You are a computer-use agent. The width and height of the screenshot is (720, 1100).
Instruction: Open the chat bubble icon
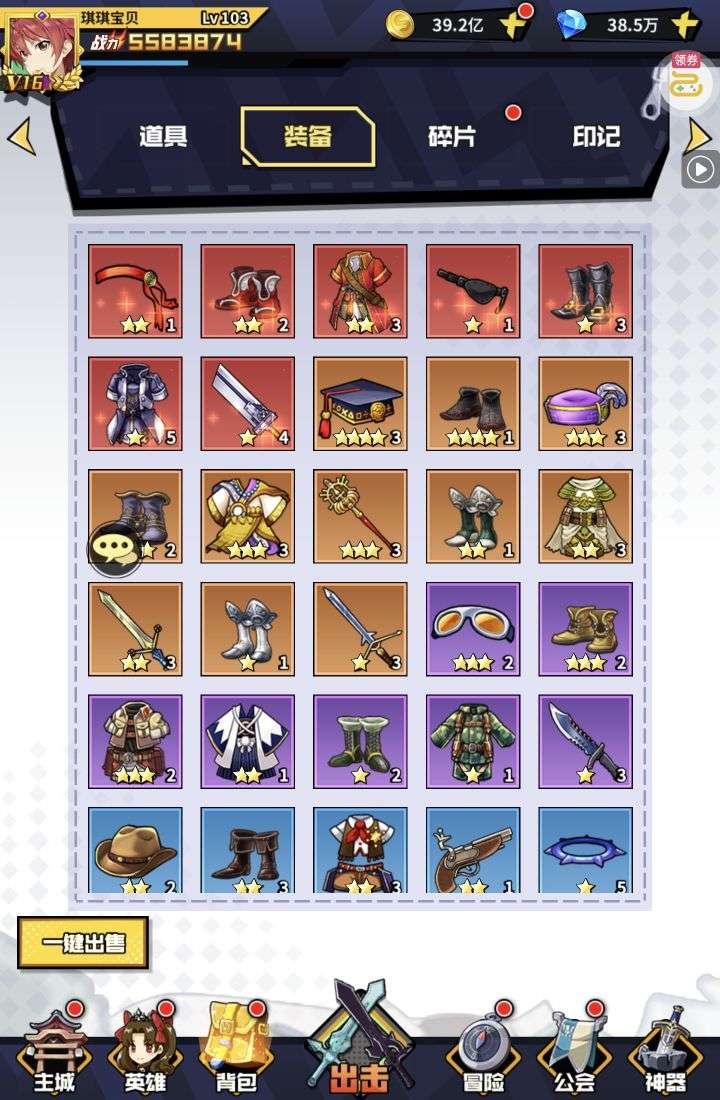point(113,548)
